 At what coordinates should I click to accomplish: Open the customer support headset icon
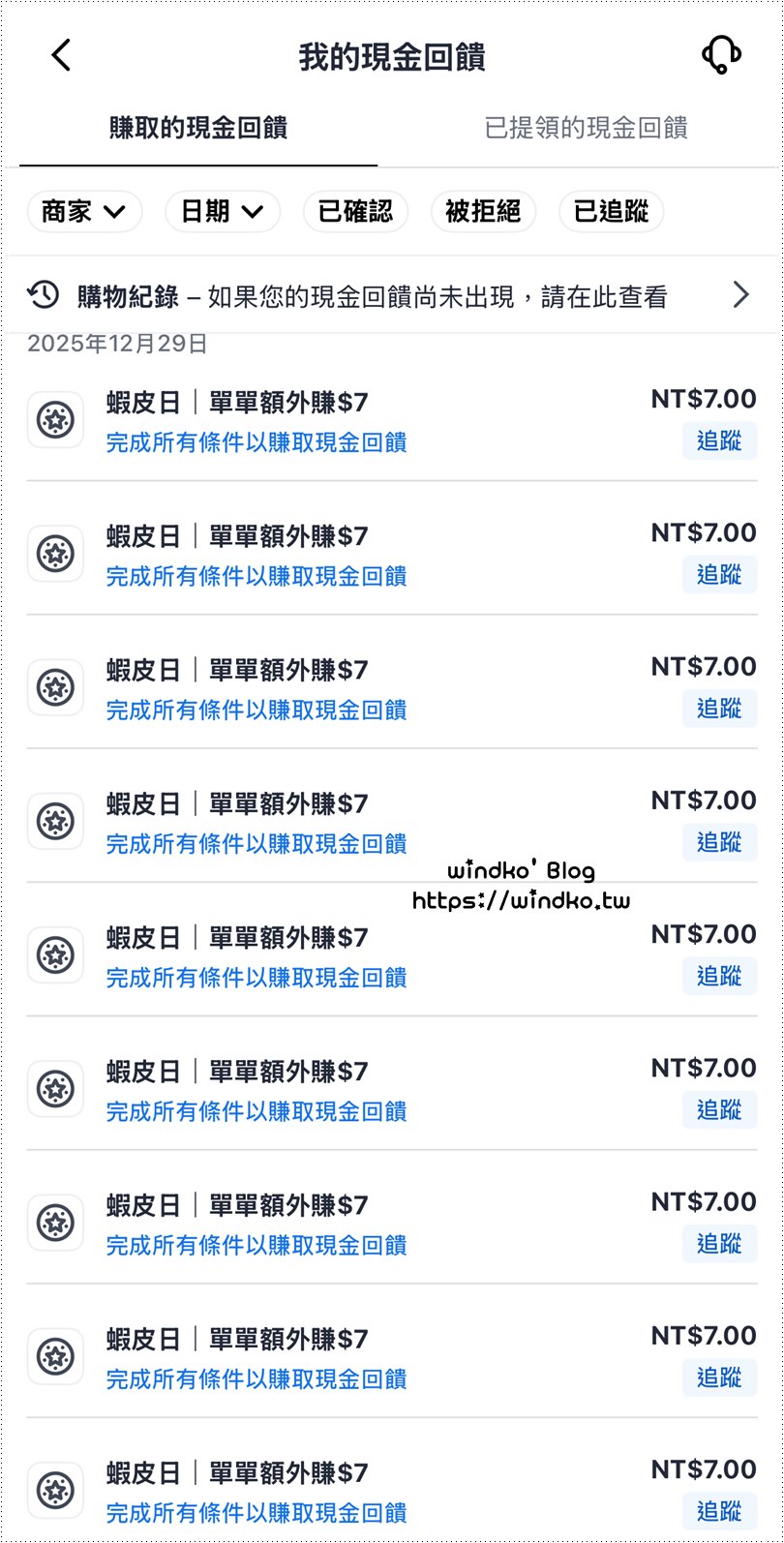point(721,56)
